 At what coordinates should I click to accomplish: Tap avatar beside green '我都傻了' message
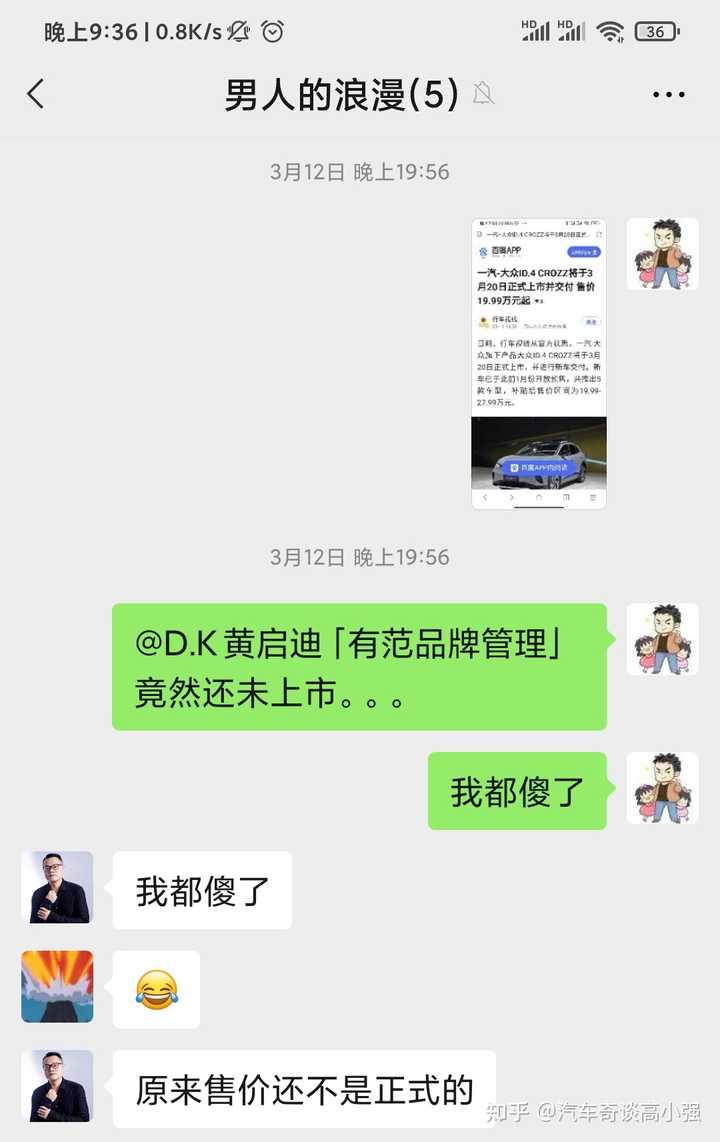(x=662, y=788)
